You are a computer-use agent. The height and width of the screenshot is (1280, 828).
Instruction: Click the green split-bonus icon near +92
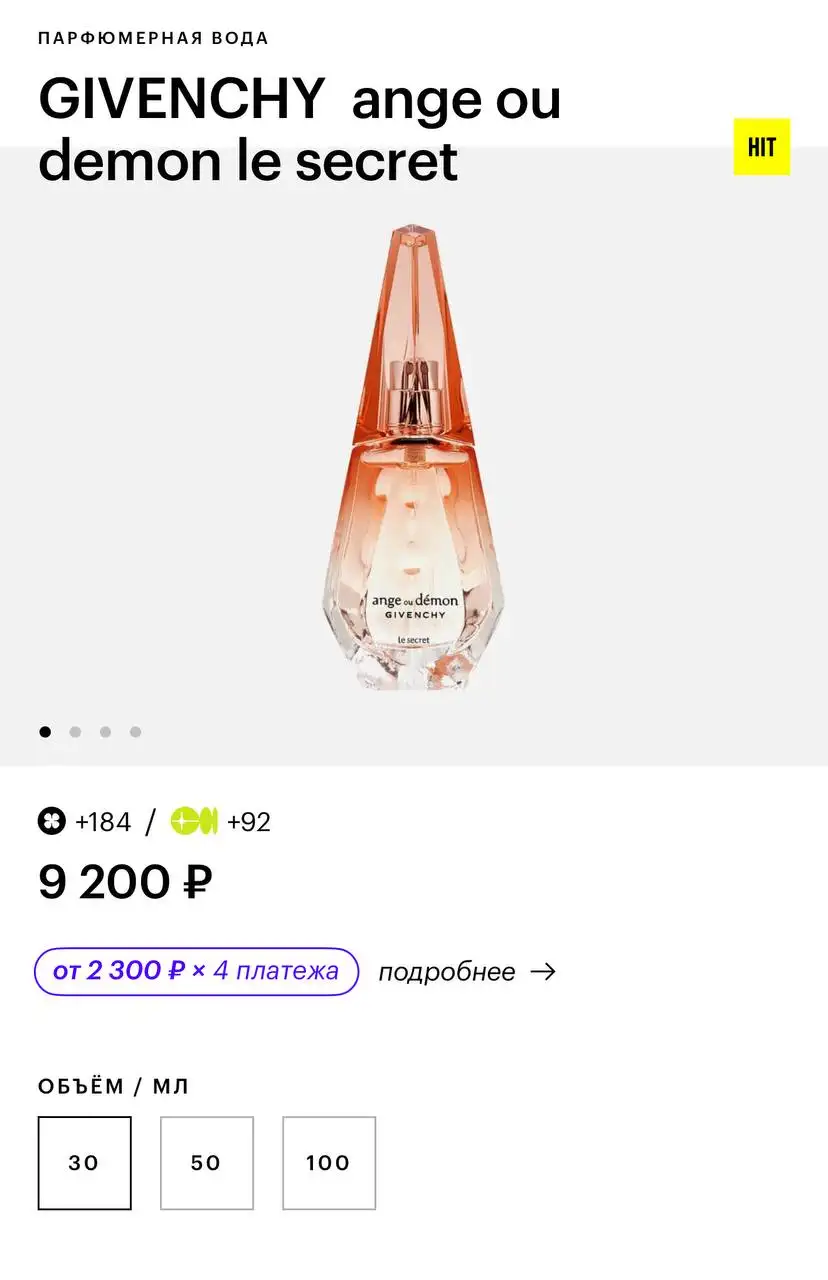pos(192,821)
